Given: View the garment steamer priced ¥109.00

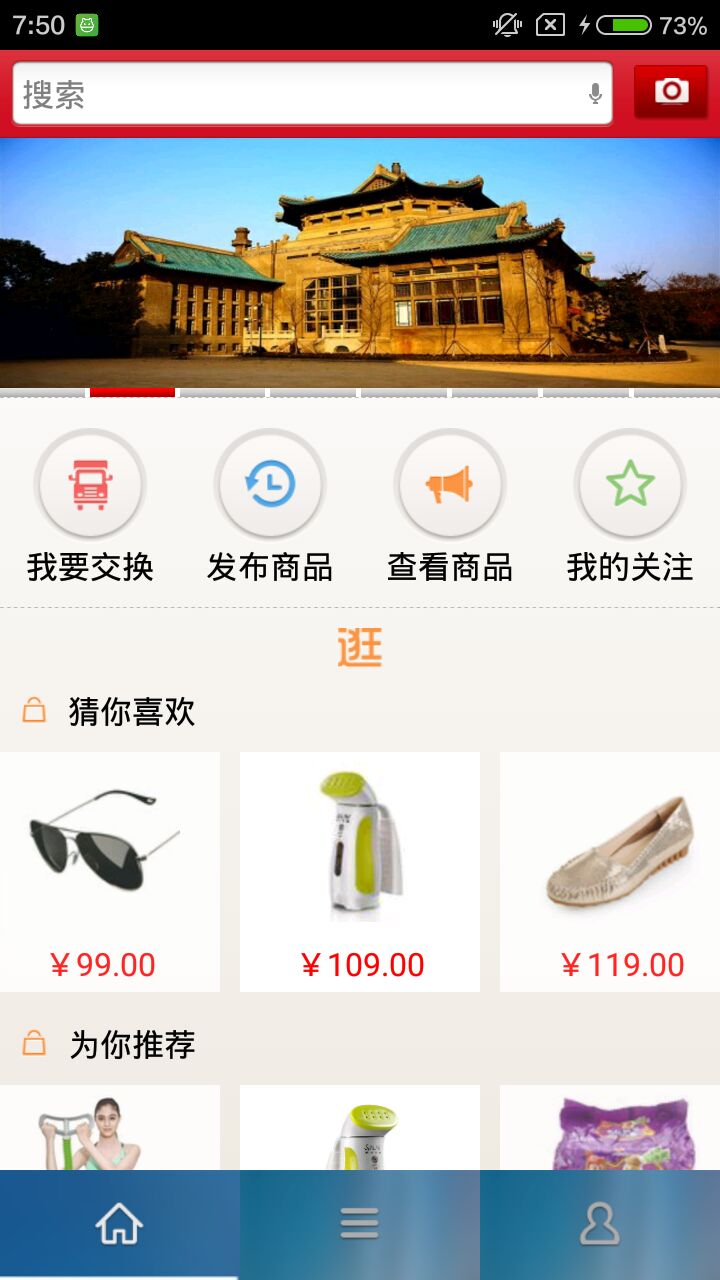Looking at the screenshot, I should (x=360, y=870).
